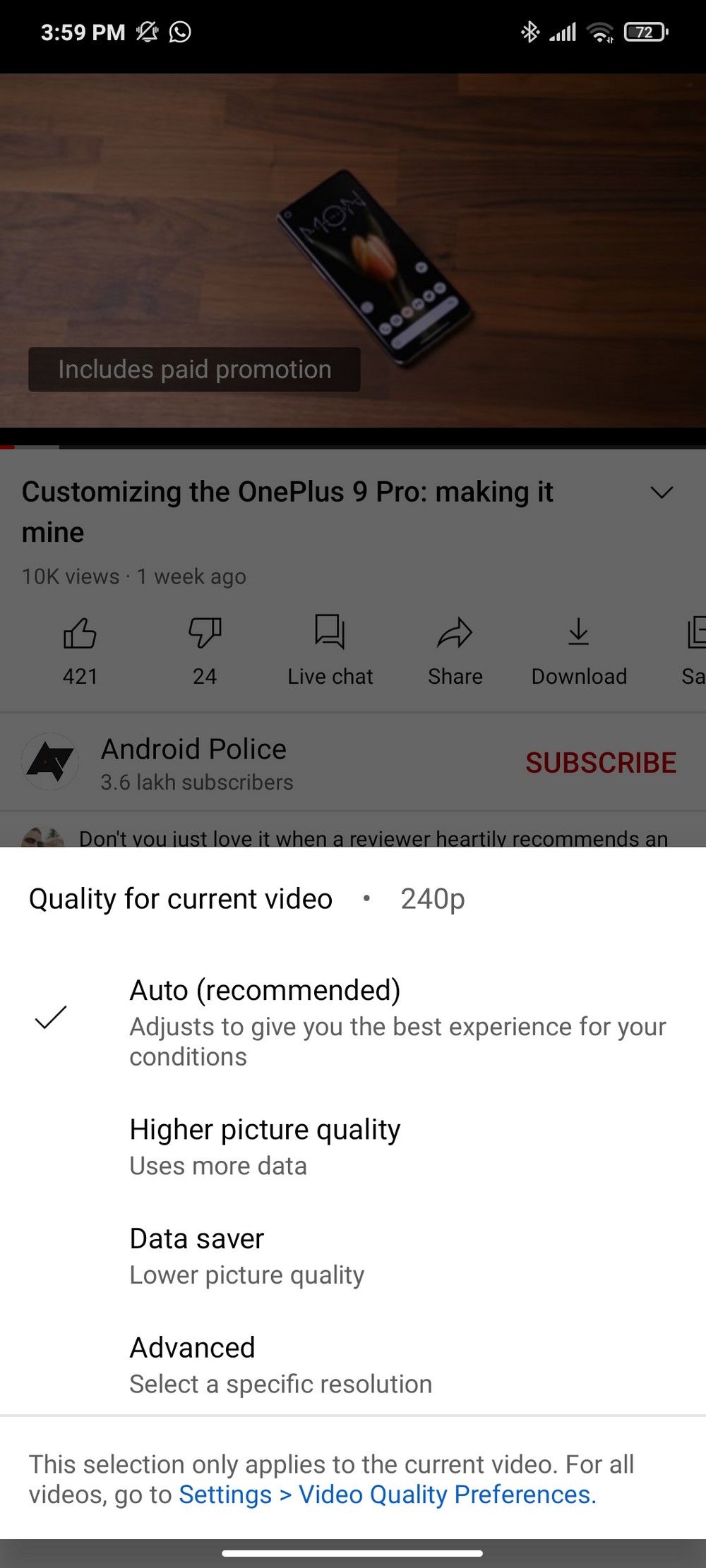Open the Android Police channel page

(x=193, y=762)
